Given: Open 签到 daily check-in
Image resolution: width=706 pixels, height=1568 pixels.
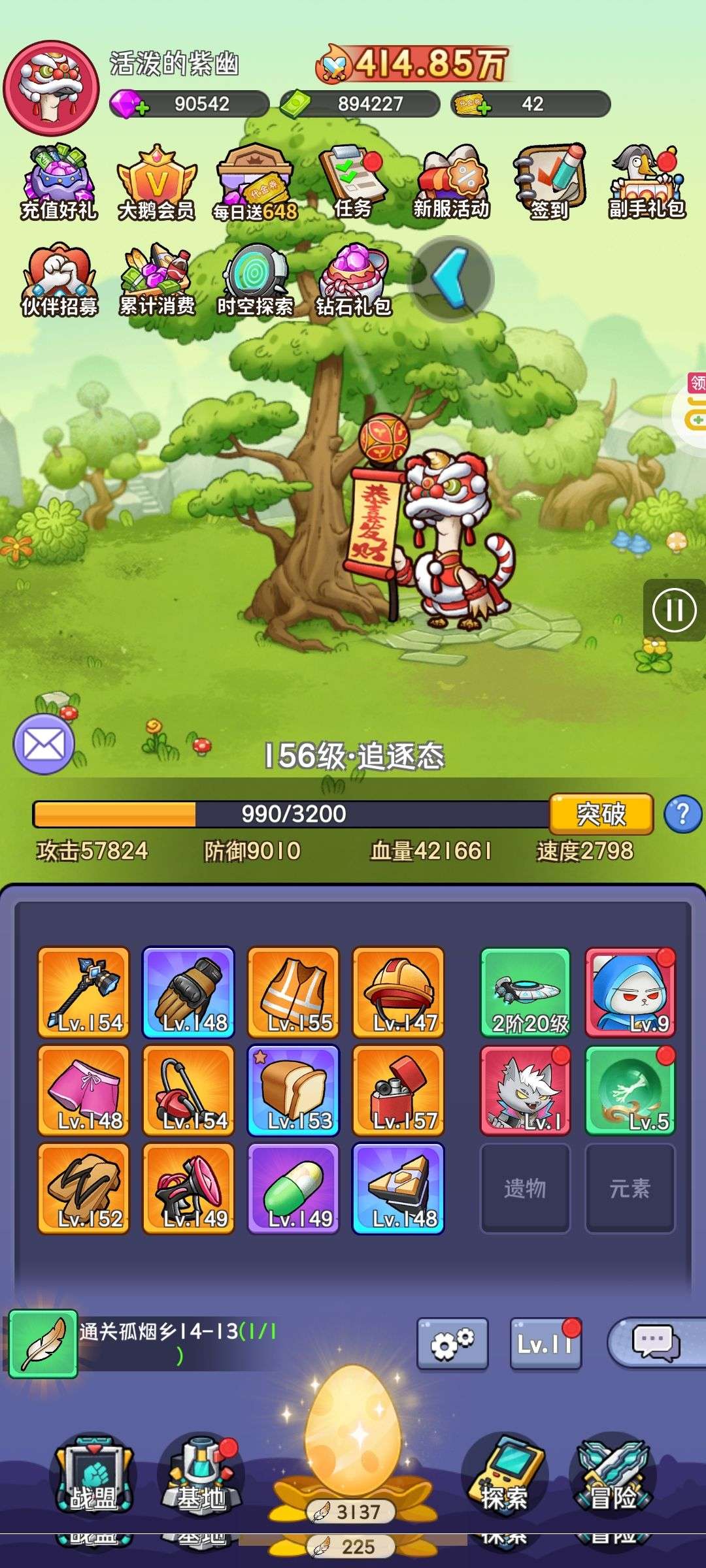Looking at the screenshot, I should [549, 183].
